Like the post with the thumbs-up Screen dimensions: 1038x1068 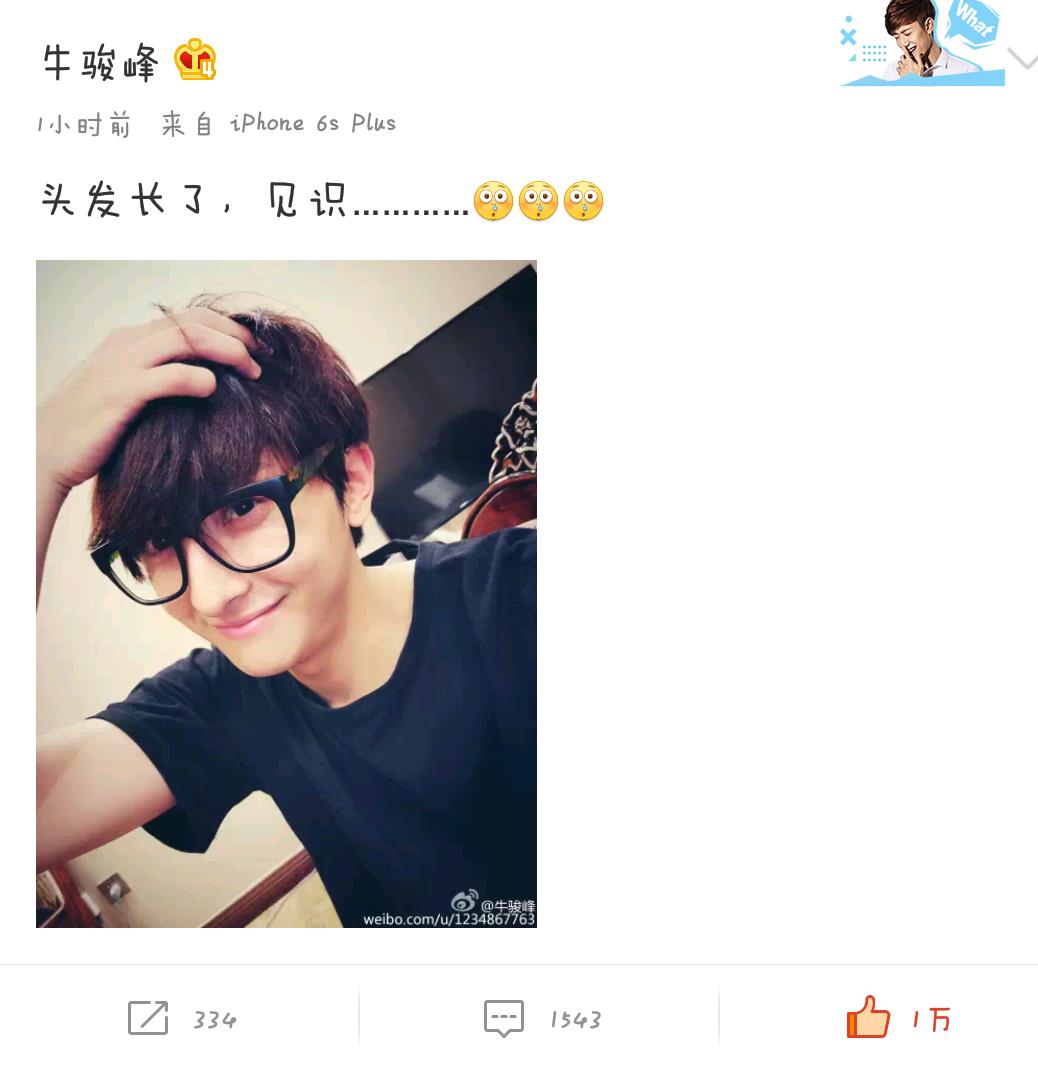pyautogui.click(x=868, y=1017)
